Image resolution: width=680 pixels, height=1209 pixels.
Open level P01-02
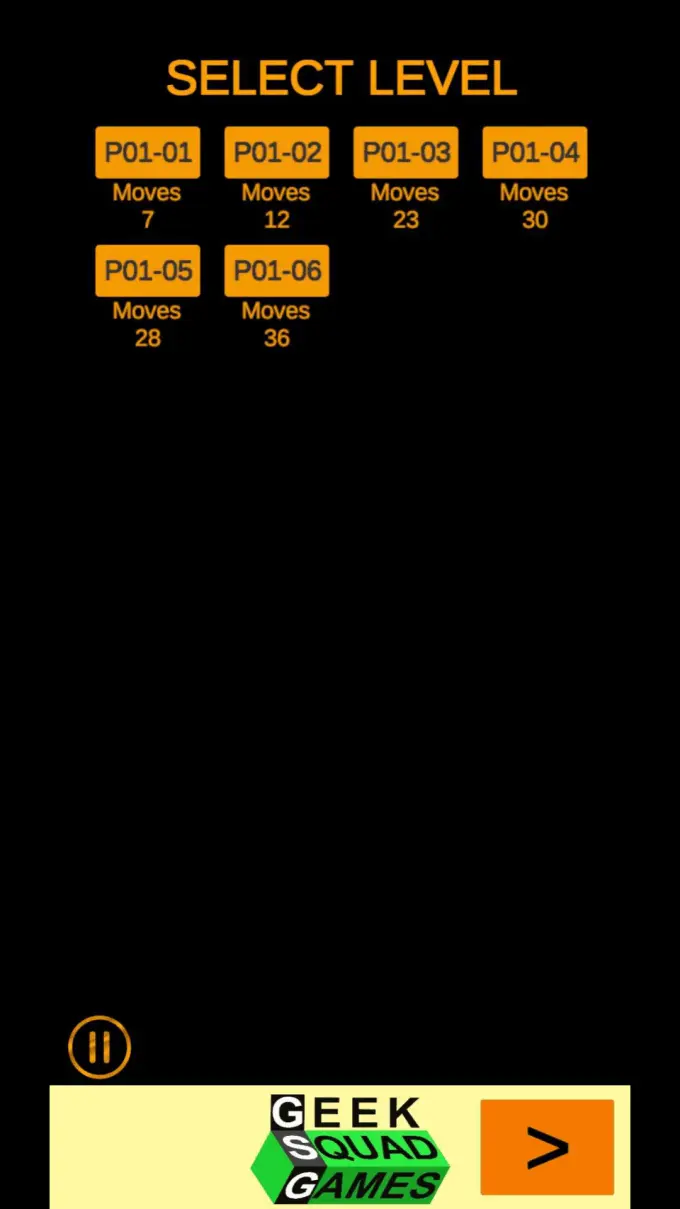click(x=277, y=153)
